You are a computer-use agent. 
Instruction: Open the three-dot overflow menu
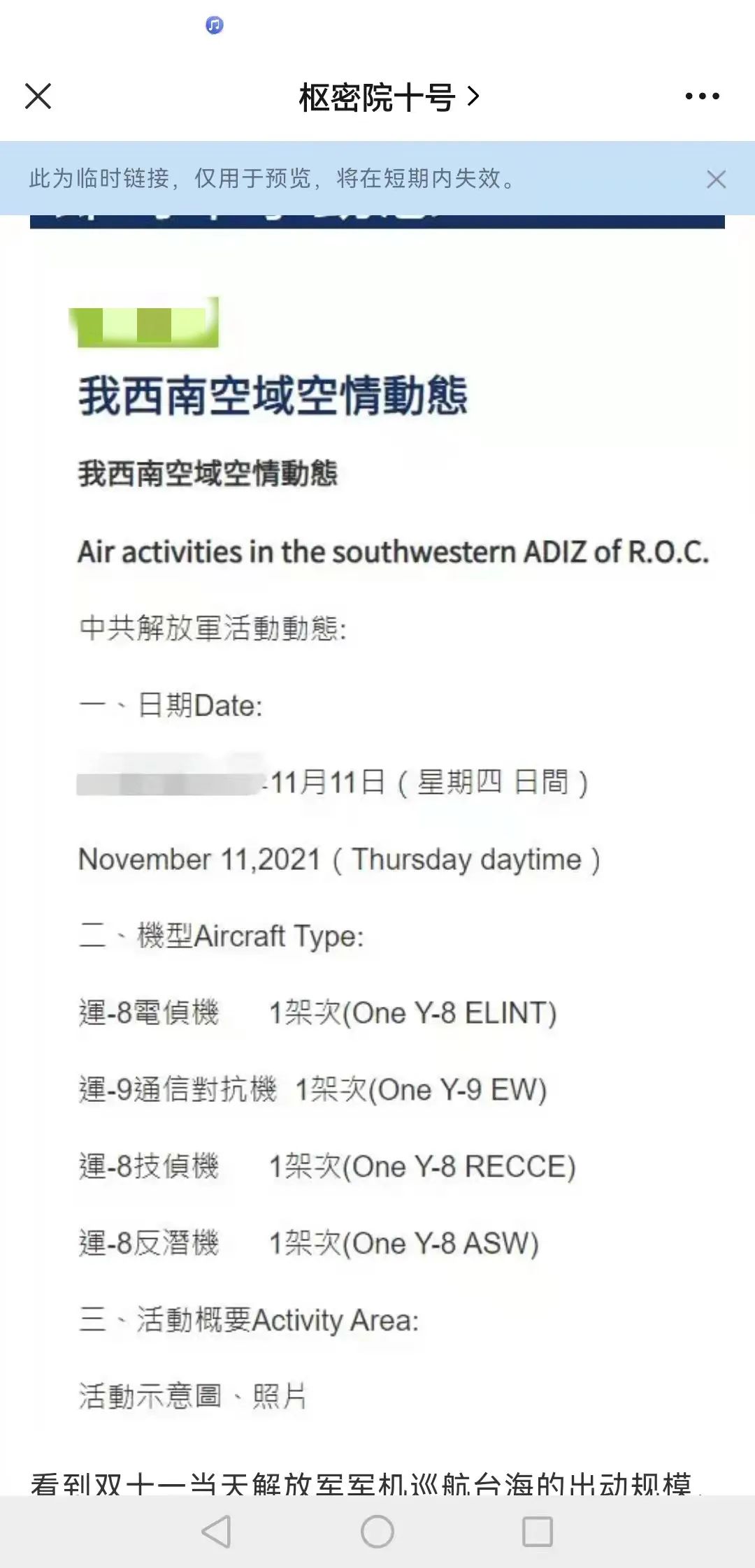[702, 96]
